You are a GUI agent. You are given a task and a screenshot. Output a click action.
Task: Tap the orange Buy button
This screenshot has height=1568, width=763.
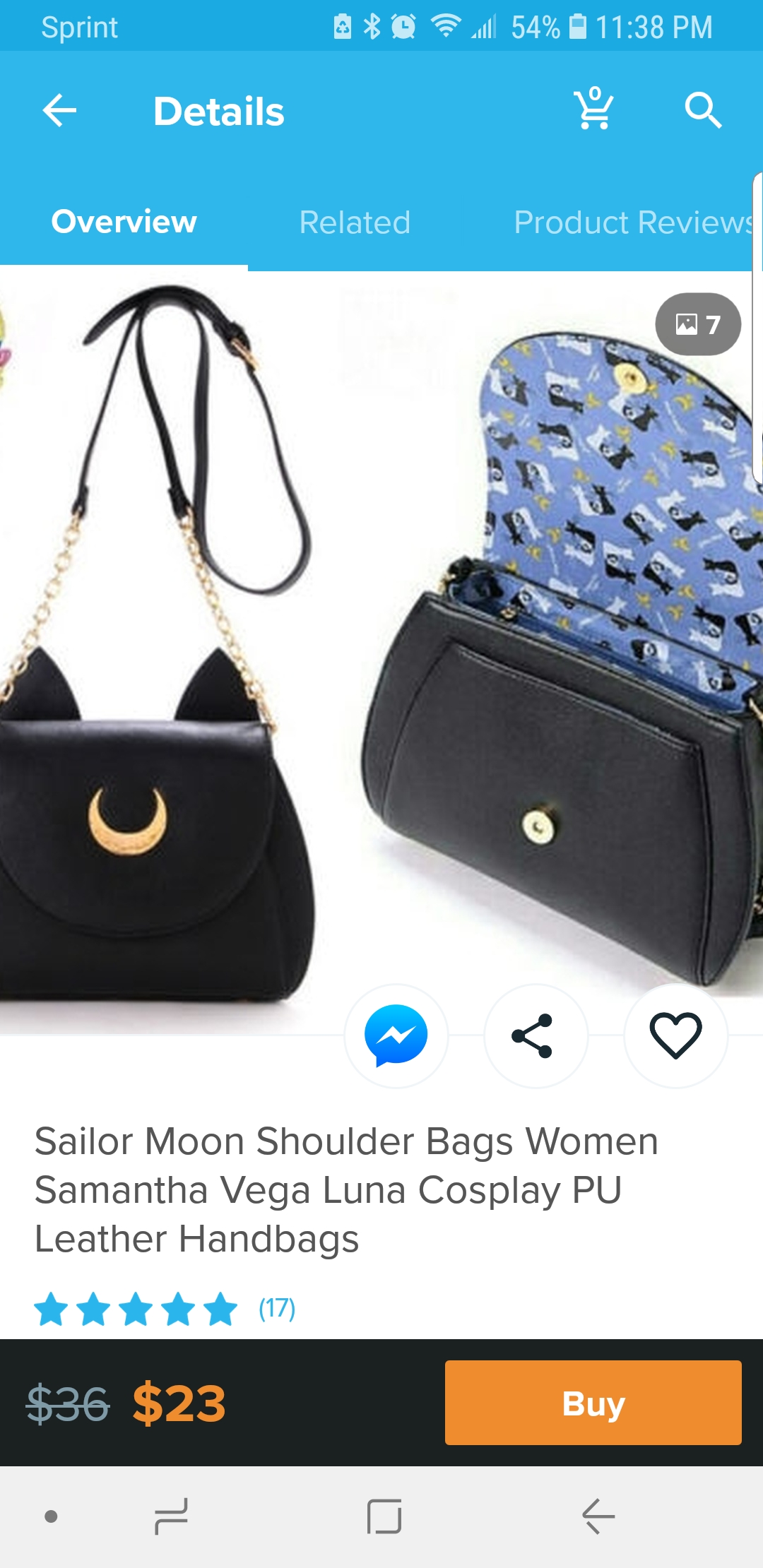(593, 1403)
